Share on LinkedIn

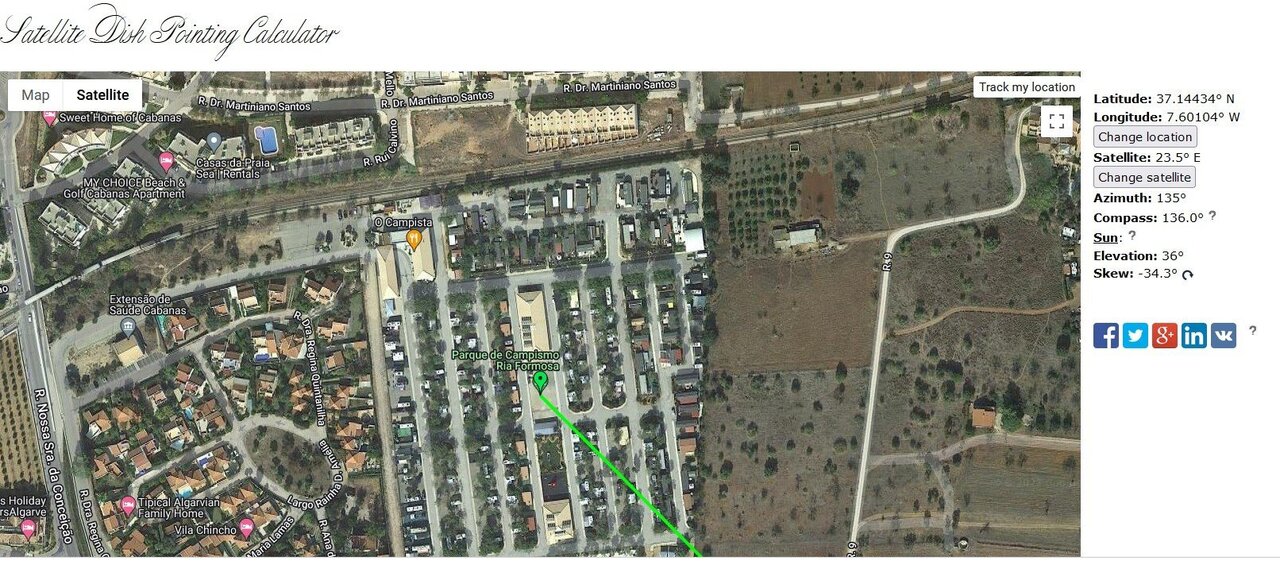click(1194, 335)
